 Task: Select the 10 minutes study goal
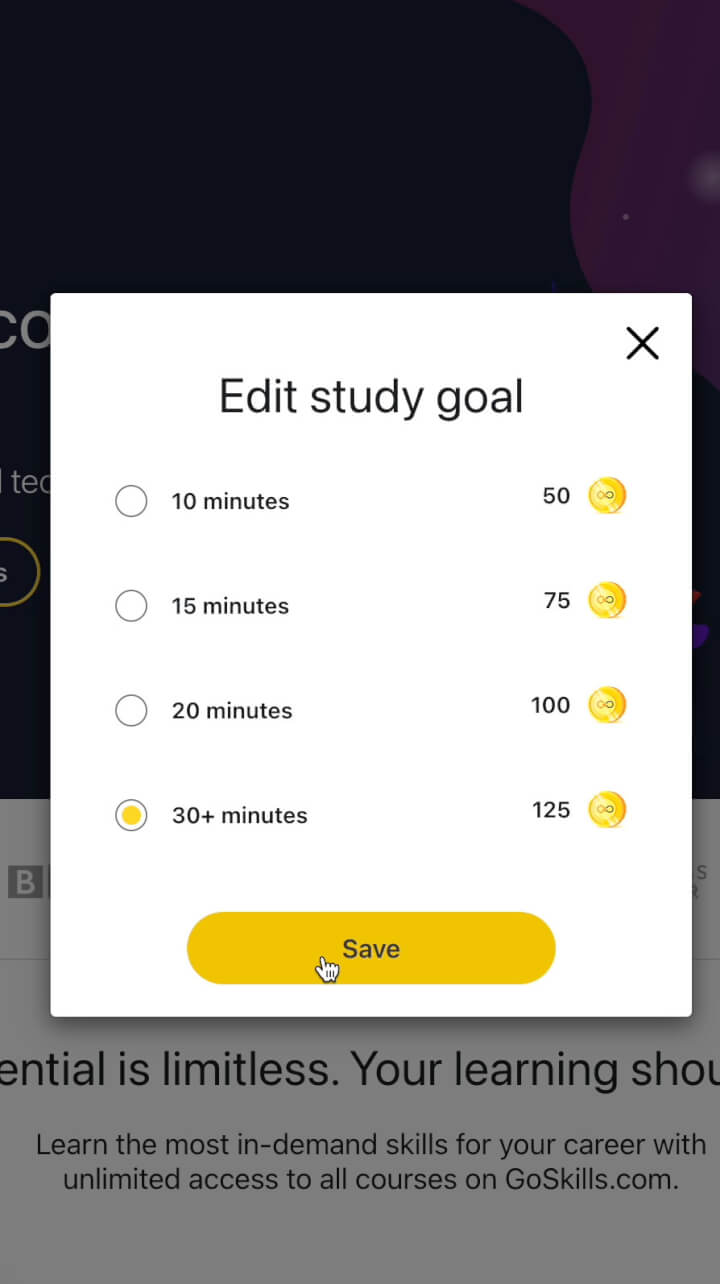131,500
